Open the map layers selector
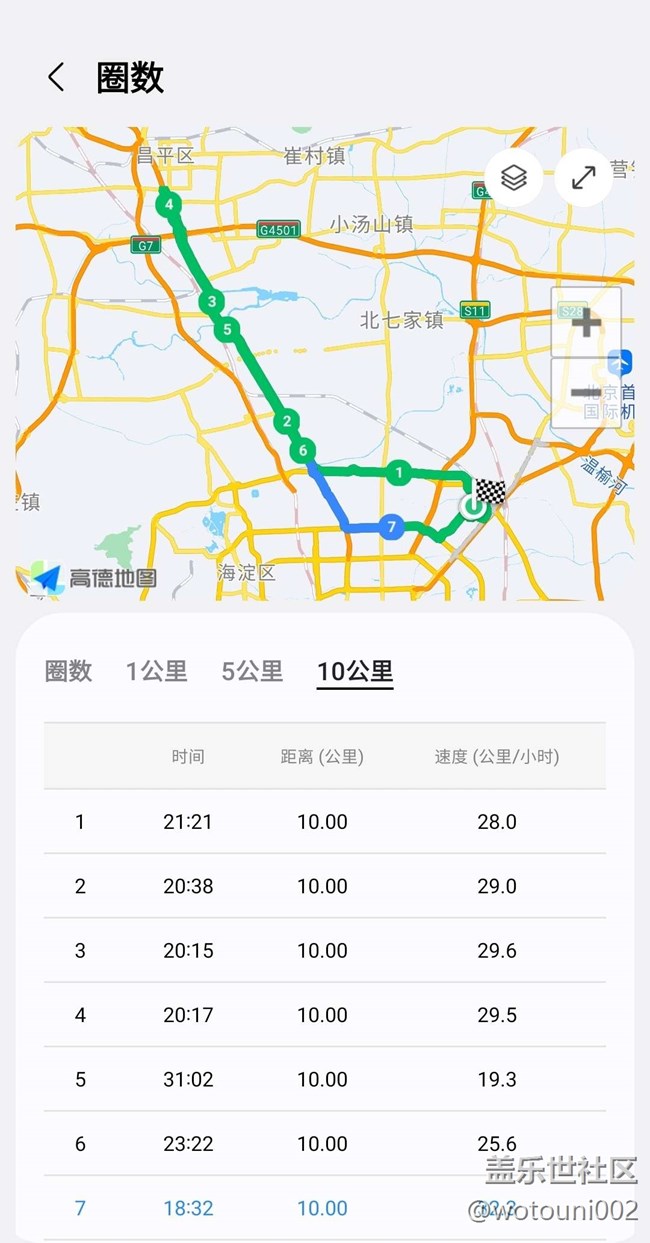This screenshot has height=1243, width=650. point(513,178)
